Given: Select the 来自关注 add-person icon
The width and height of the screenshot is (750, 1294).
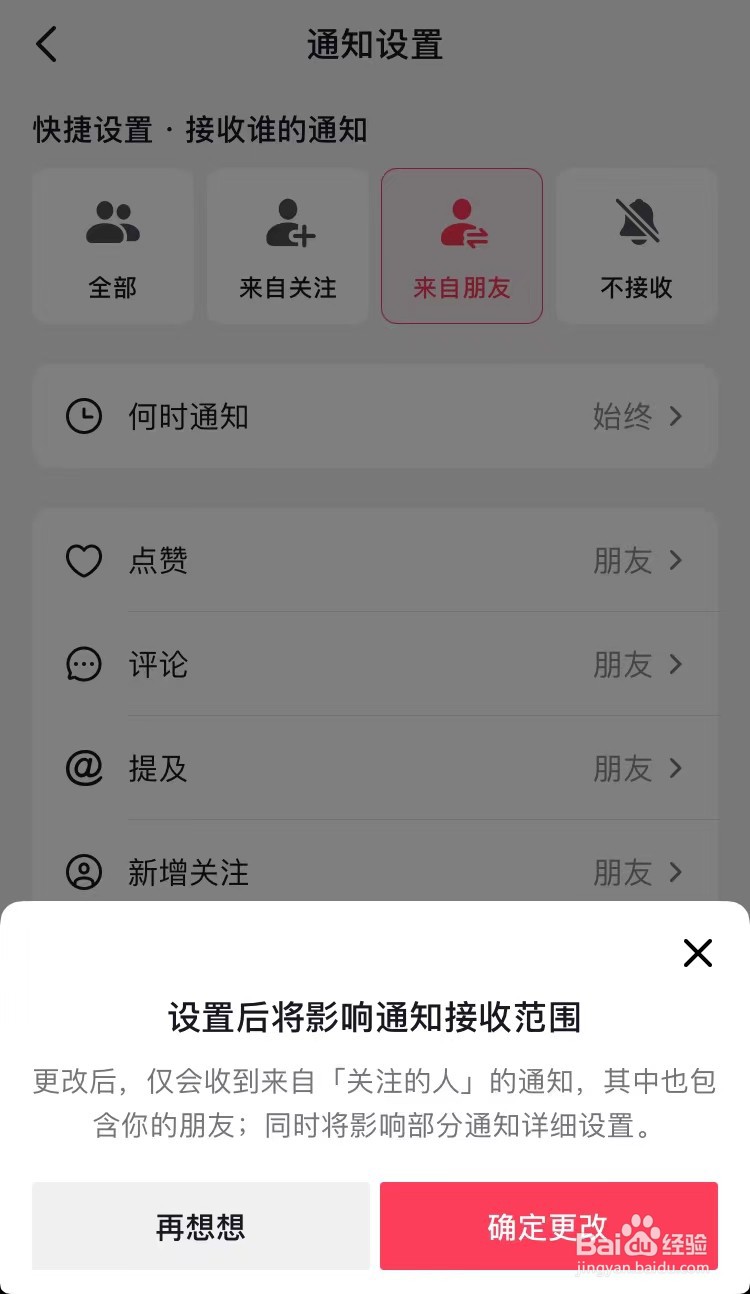Looking at the screenshot, I should tap(287, 222).
